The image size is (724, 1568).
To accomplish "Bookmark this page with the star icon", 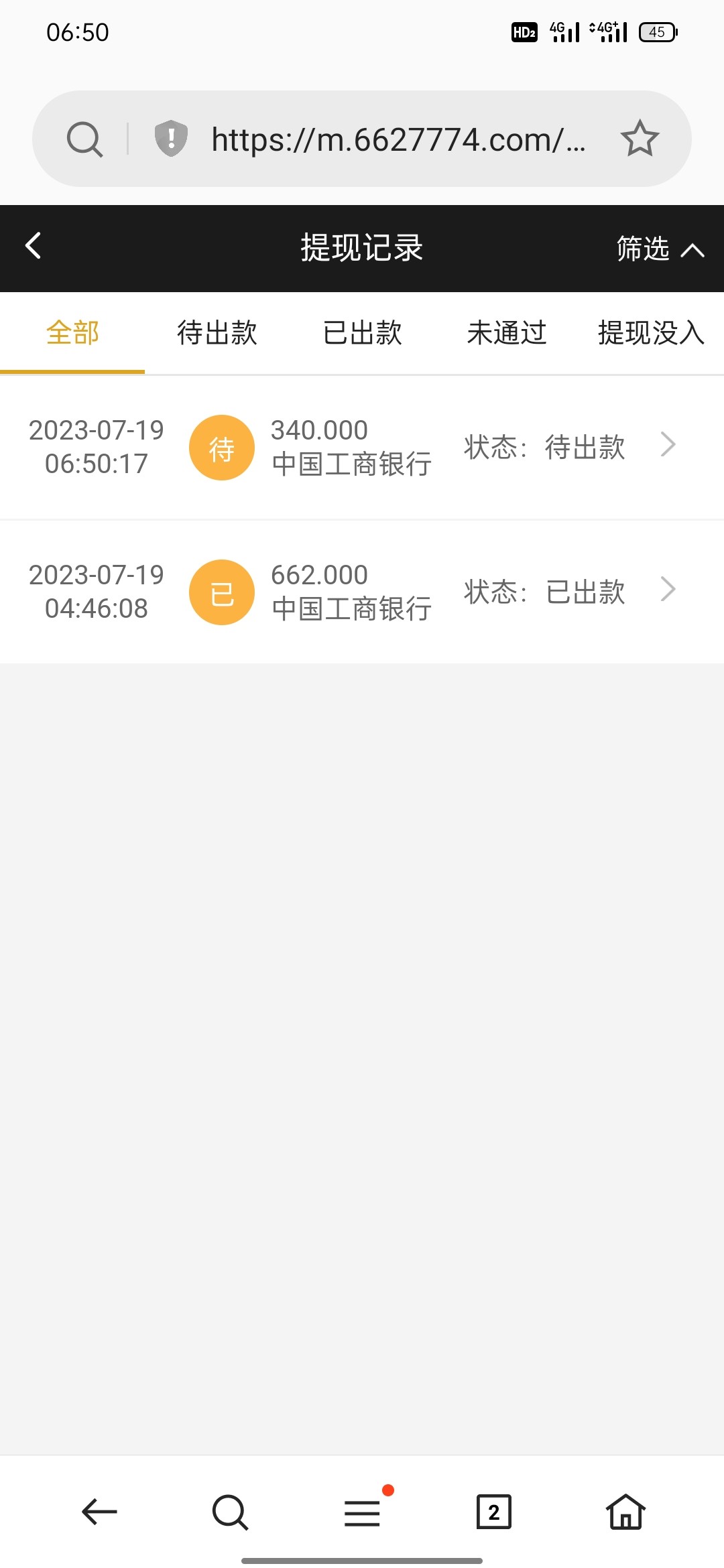I will [x=640, y=139].
